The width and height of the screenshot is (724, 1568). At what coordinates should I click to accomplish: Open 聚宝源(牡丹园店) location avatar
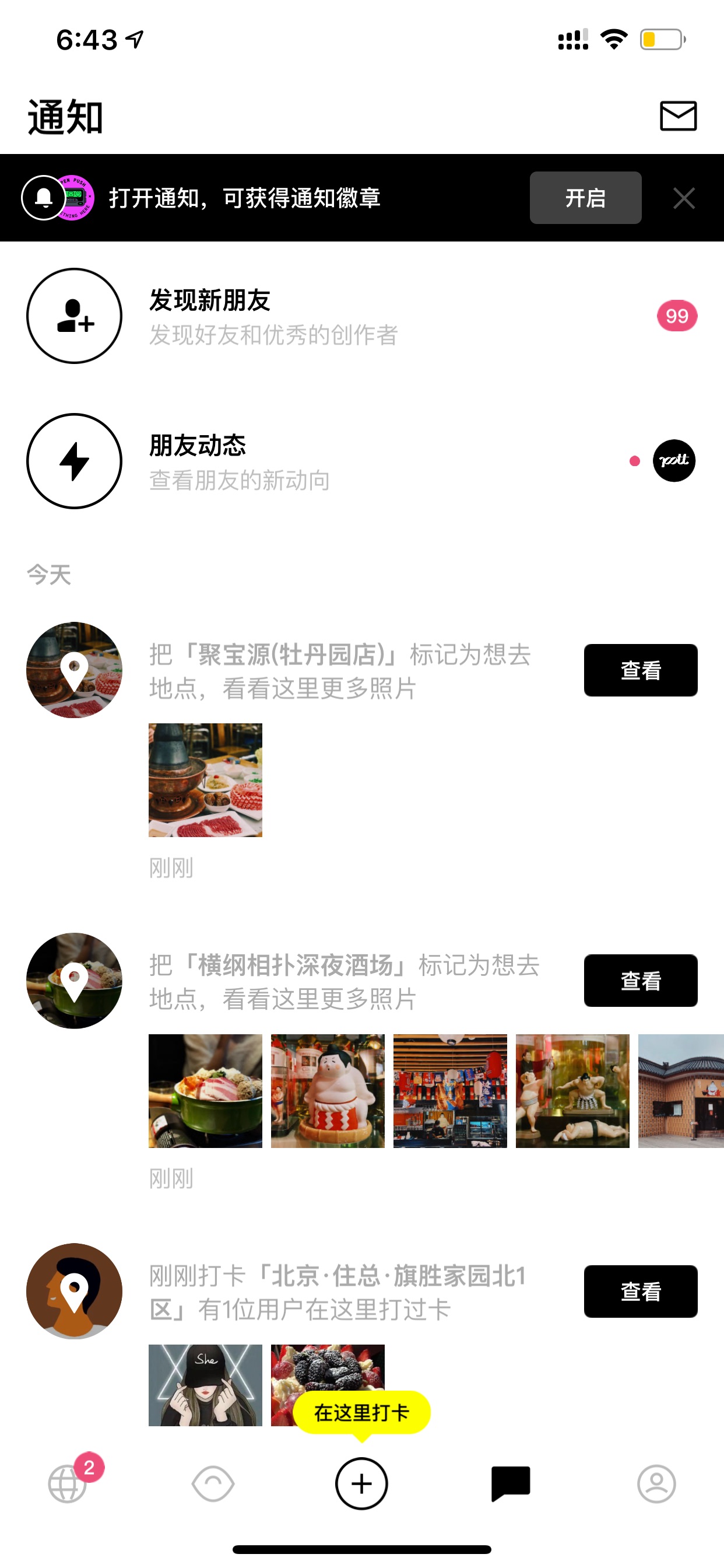click(74, 670)
